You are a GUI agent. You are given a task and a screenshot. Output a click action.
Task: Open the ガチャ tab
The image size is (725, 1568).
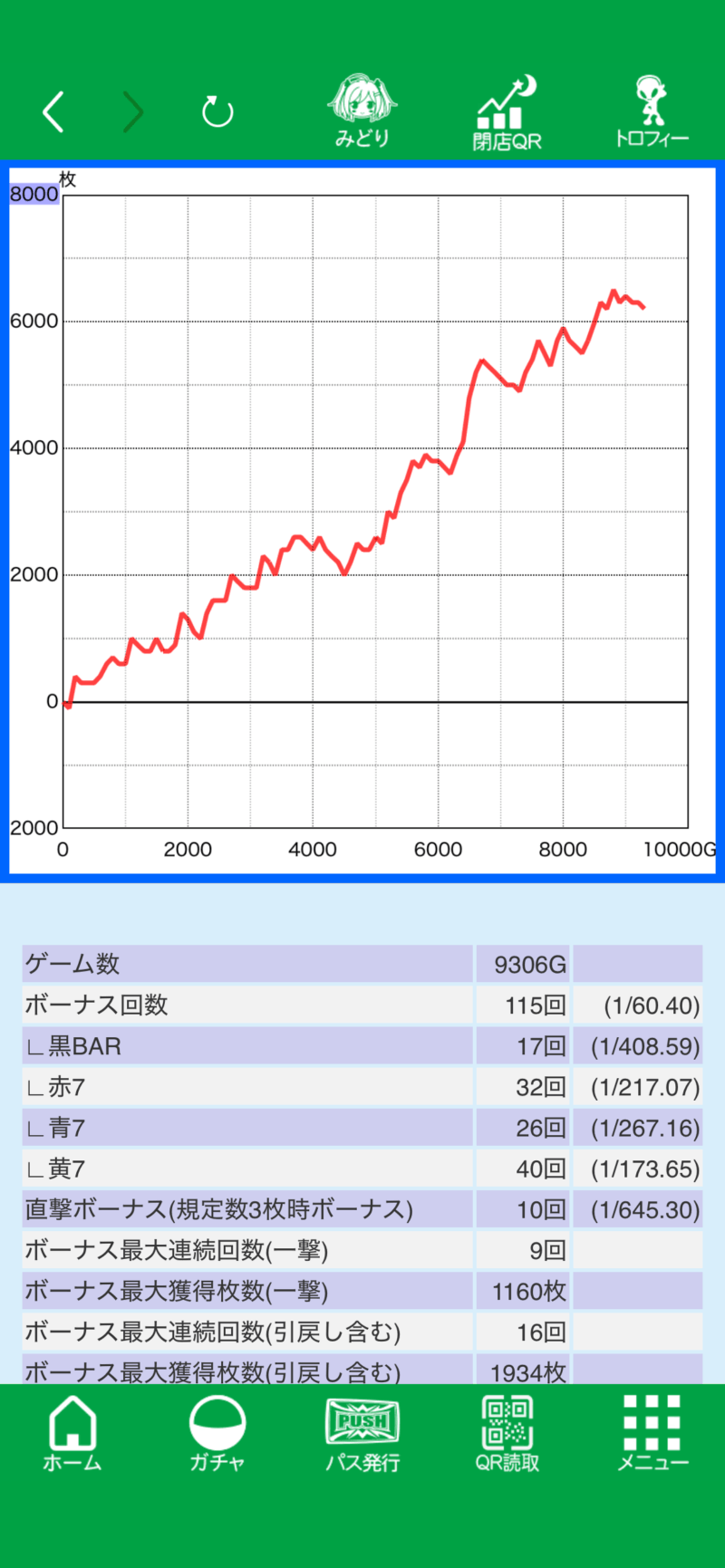tap(217, 1434)
